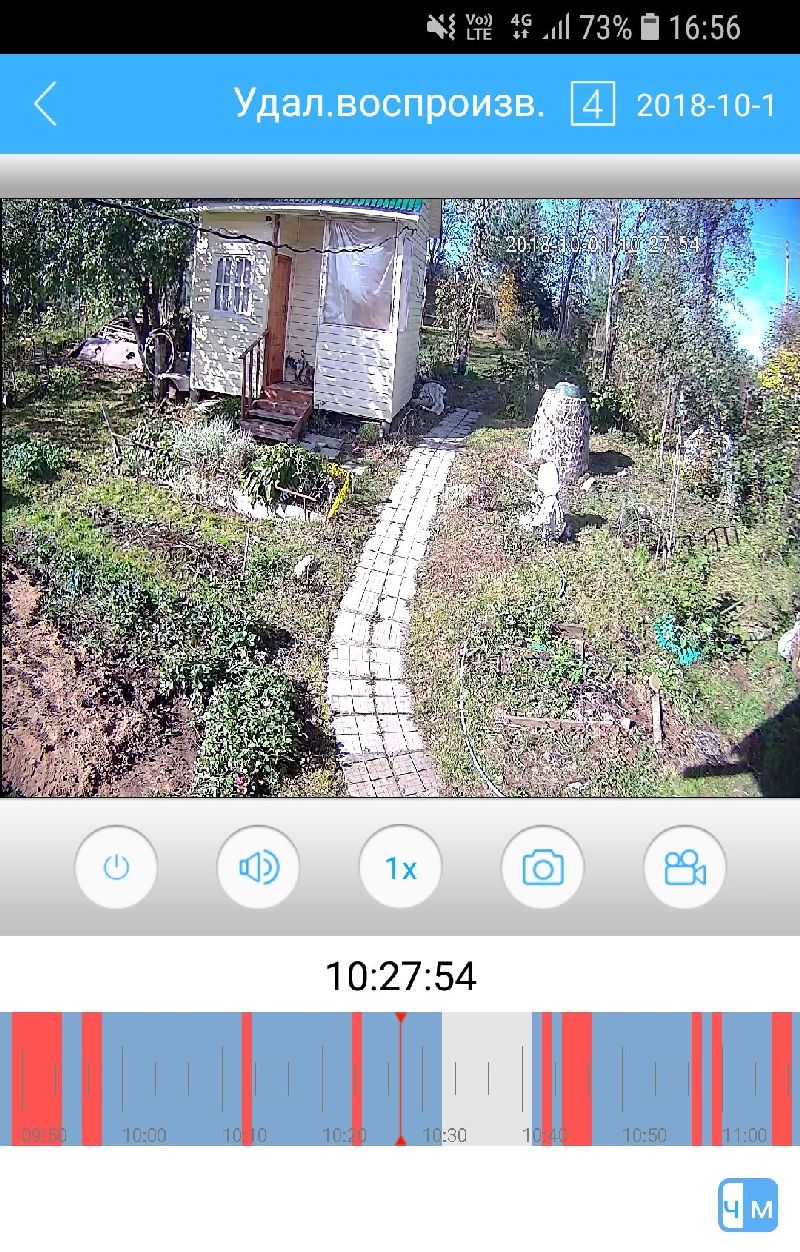Change the 1x playback speed
The image size is (800, 1252).
pos(400,868)
